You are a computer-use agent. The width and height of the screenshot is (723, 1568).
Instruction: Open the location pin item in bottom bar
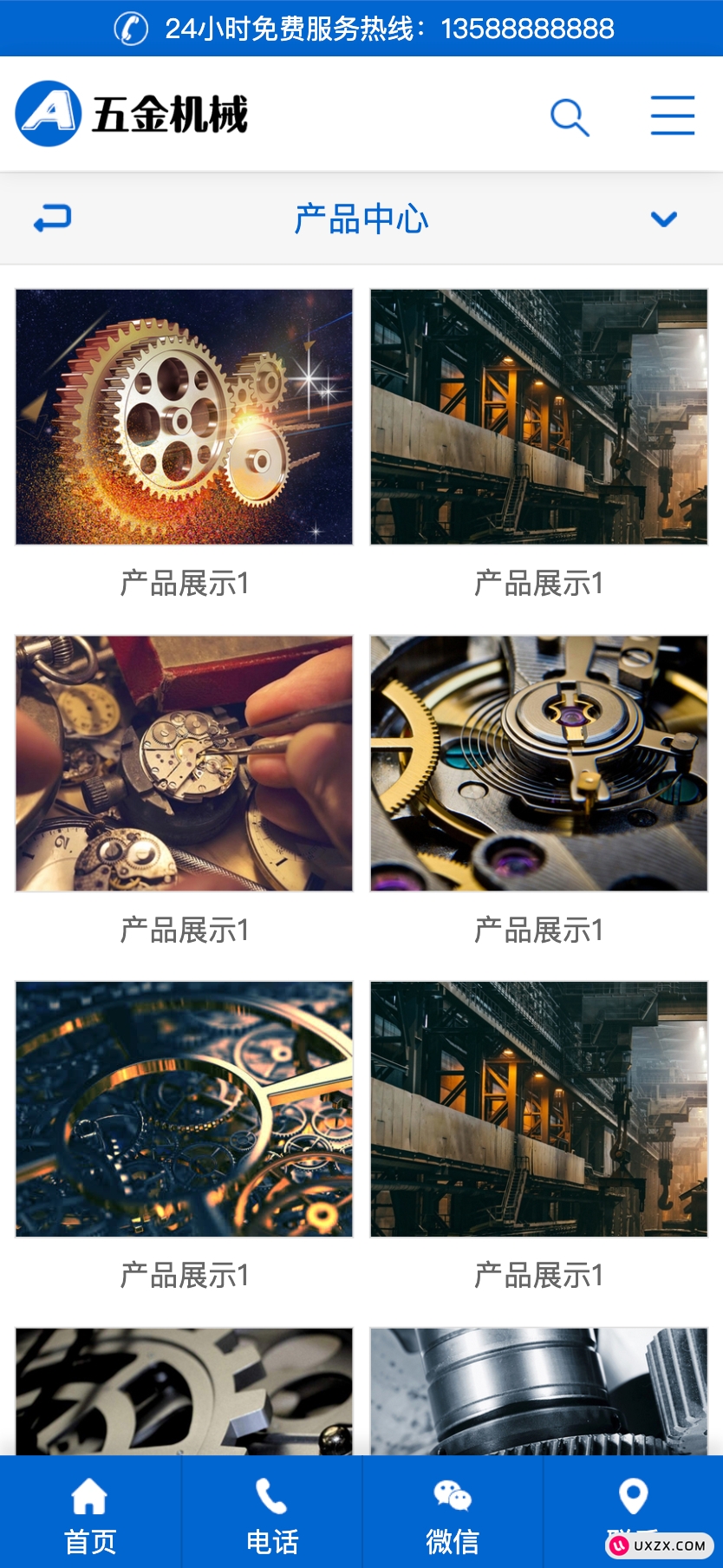[x=633, y=1500]
